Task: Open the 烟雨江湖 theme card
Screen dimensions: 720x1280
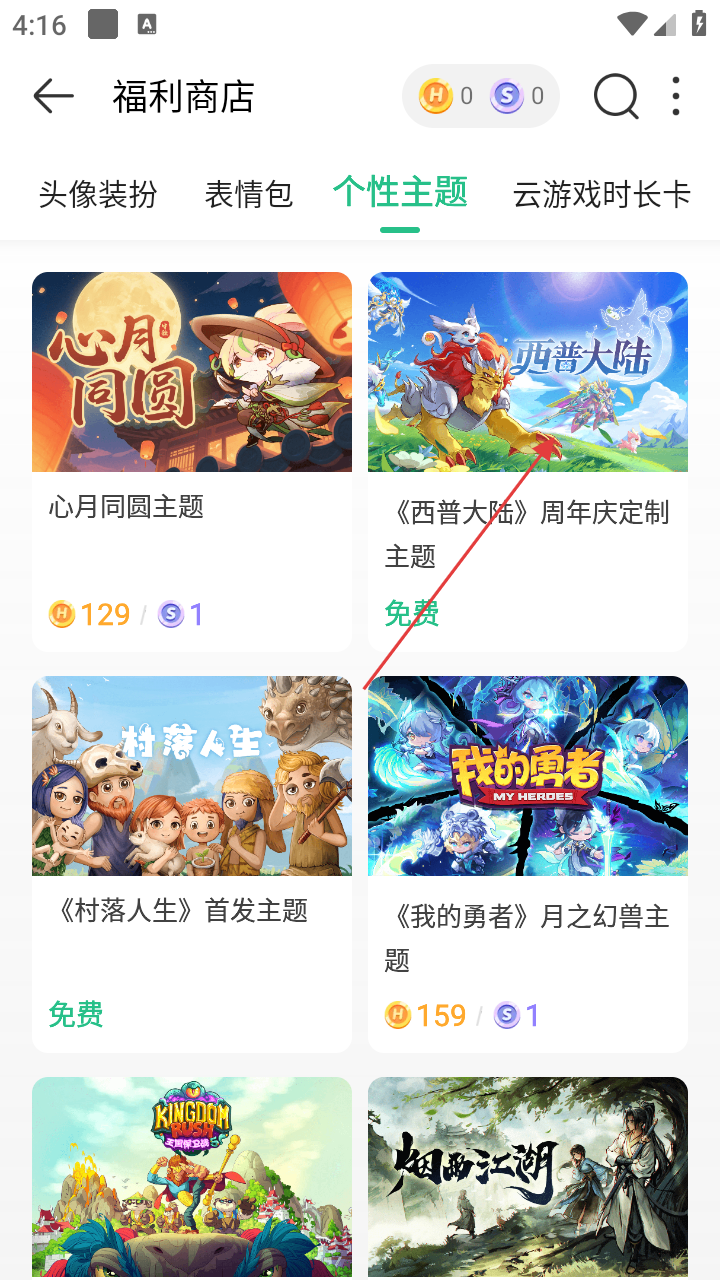Action: (528, 1176)
